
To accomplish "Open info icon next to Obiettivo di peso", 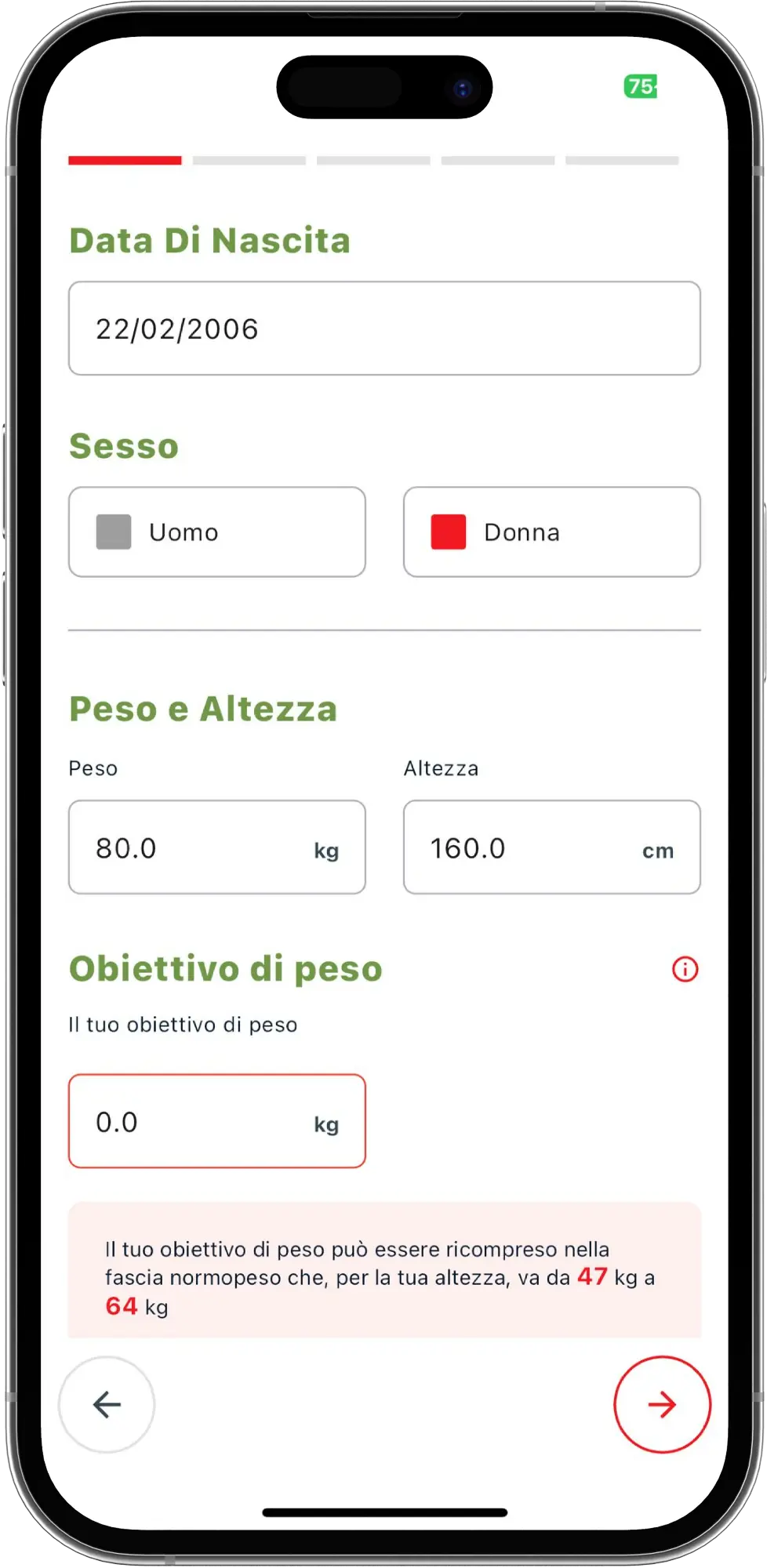I will click(685, 970).
